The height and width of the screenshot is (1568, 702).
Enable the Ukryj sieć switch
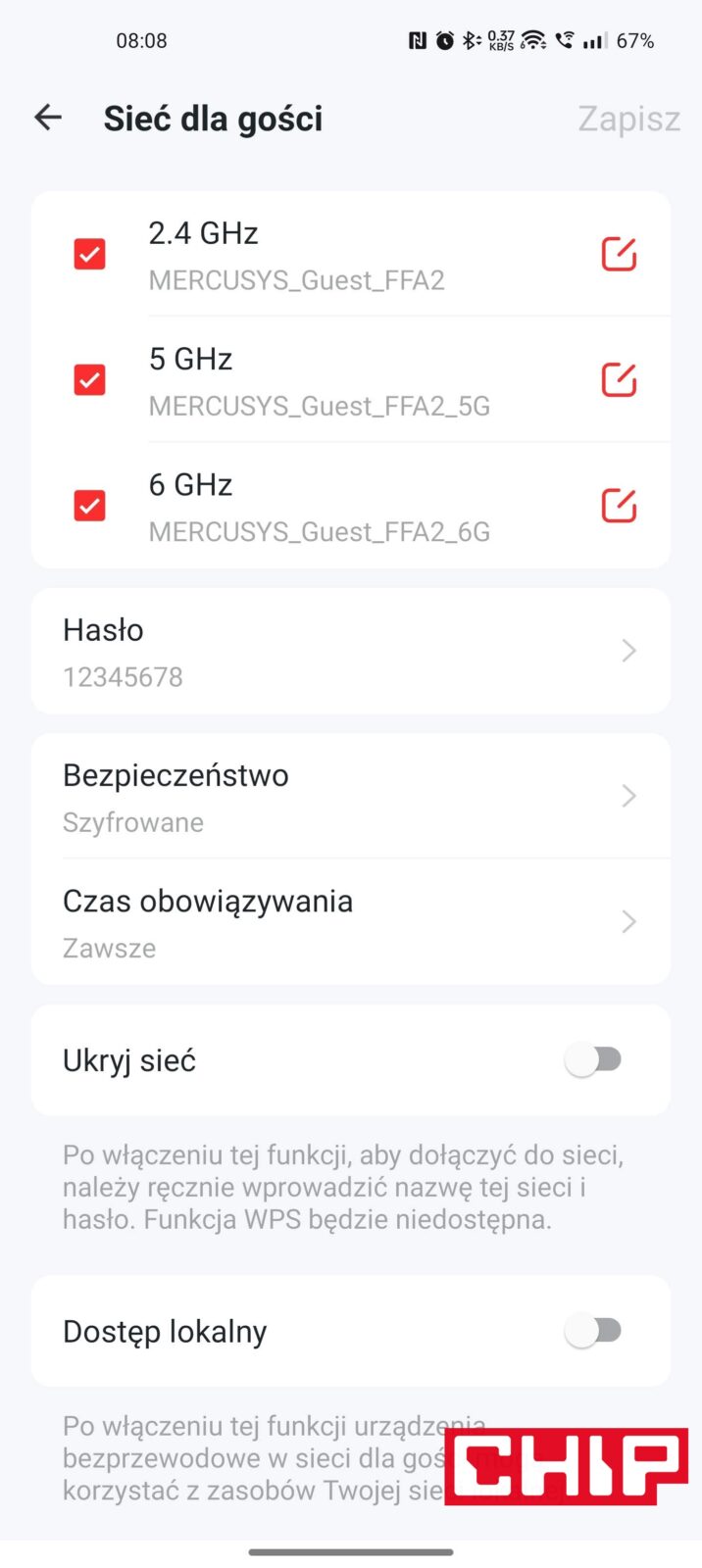tap(594, 1060)
